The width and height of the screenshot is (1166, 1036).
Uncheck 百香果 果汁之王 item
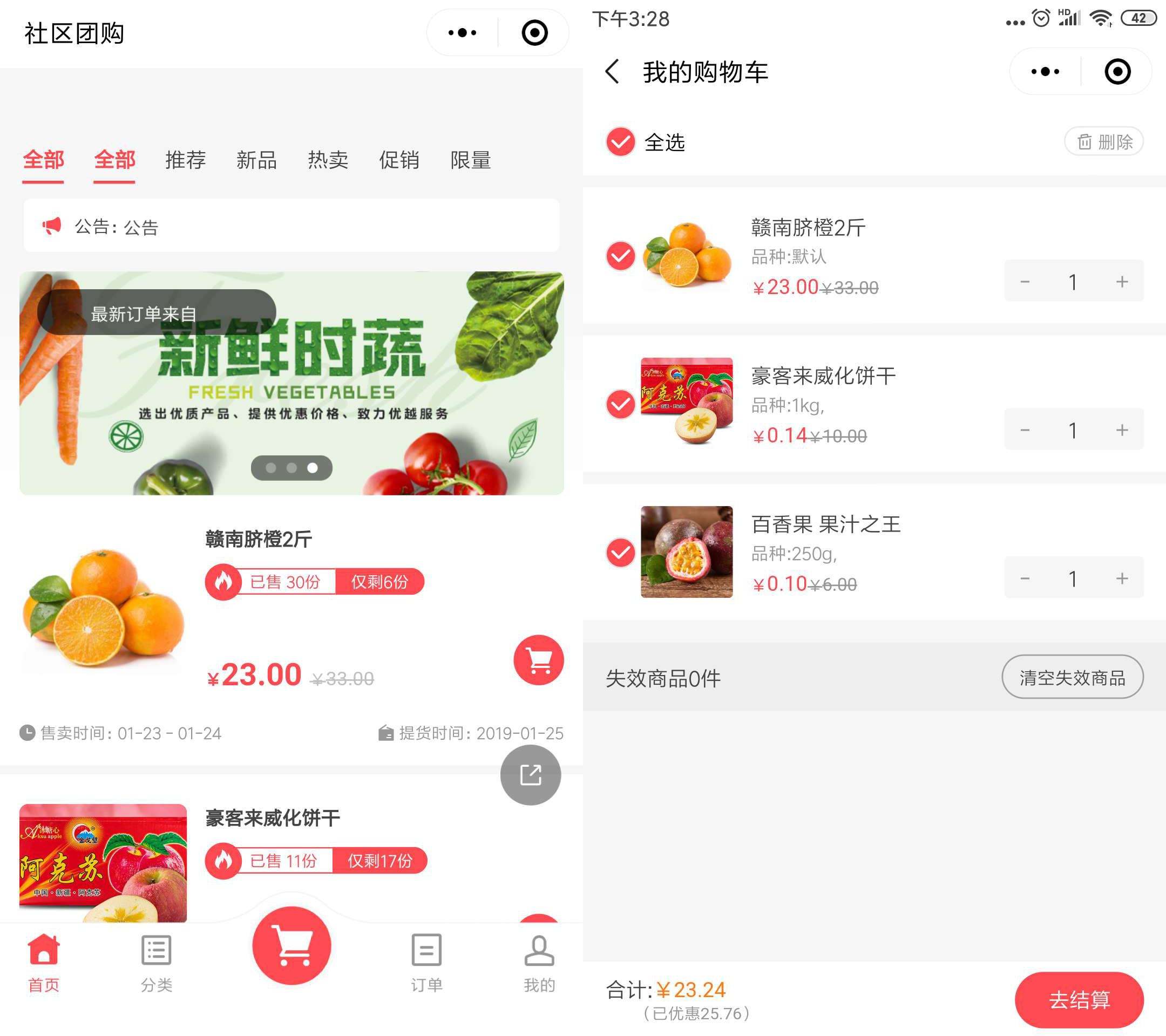click(621, 553)
